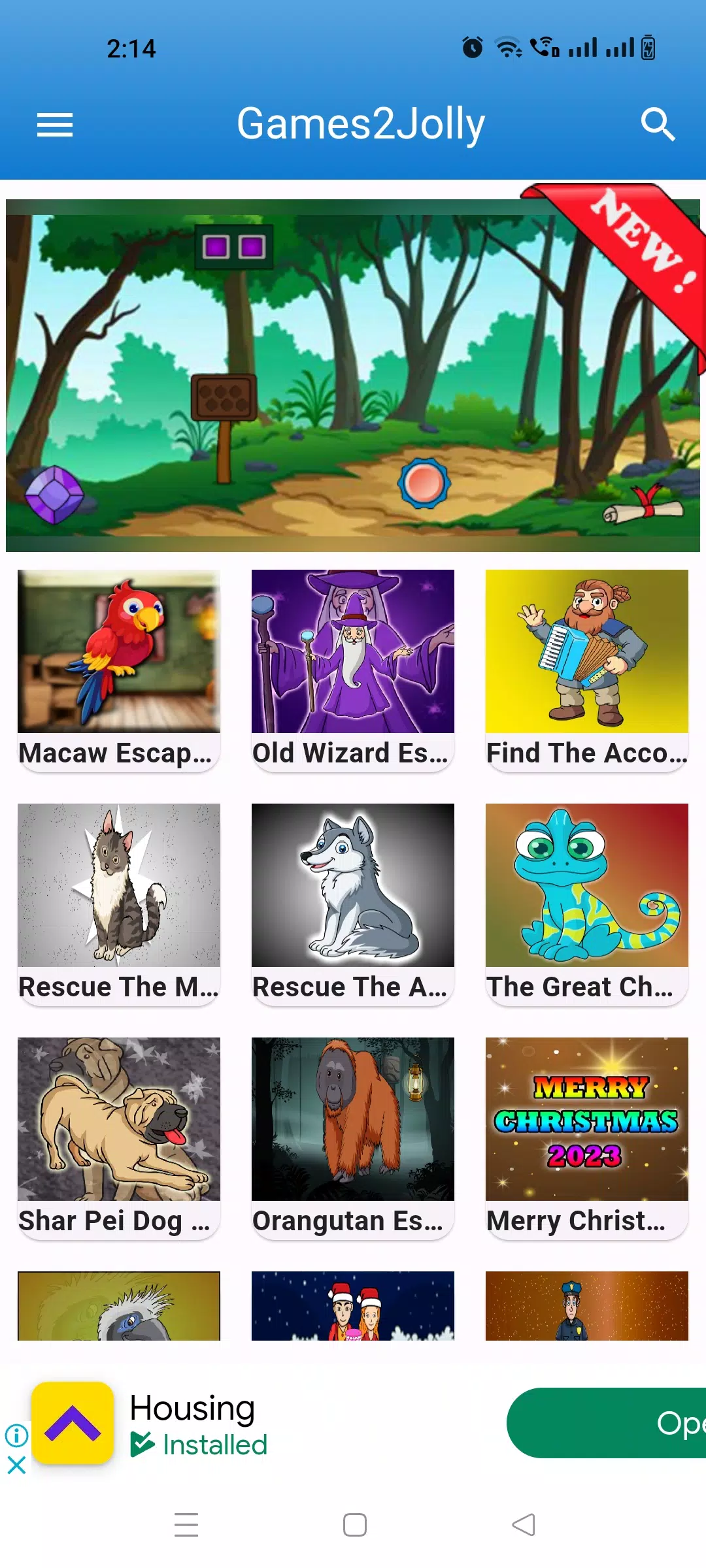Open The Great Chameleon game tile
The image size is (706, 1568).
tap(586, 904)
